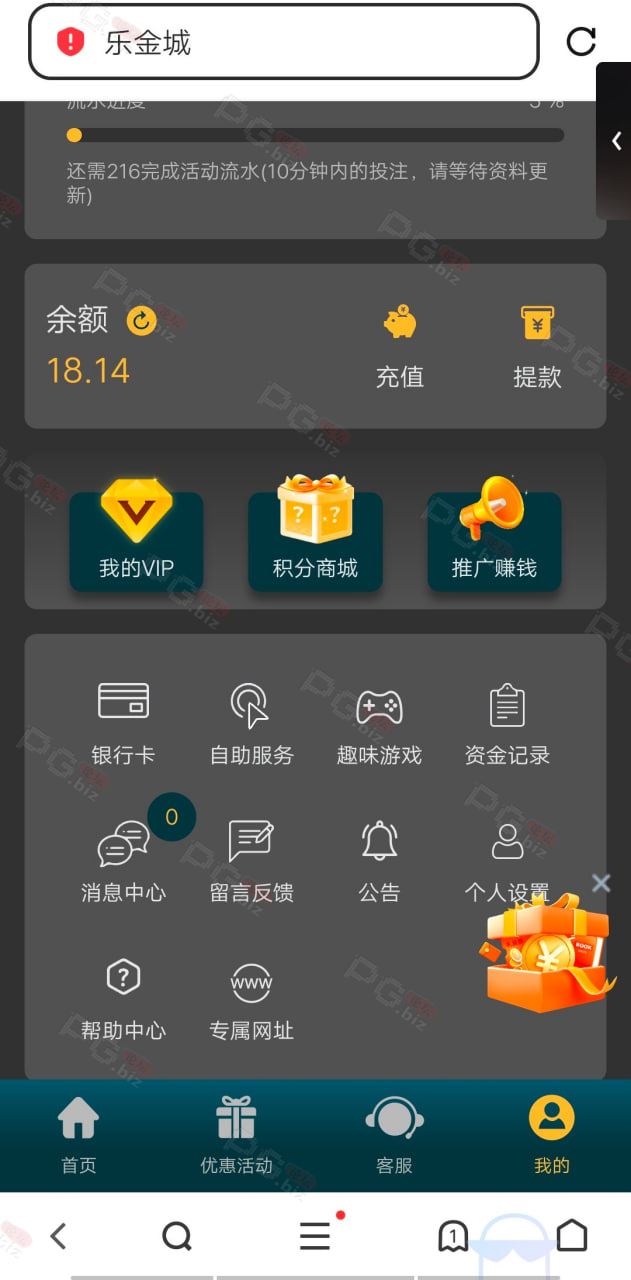View 资金记录 fund records
Image resolution: width=631 pixels, height=1280 pixels.
(507, 724)
